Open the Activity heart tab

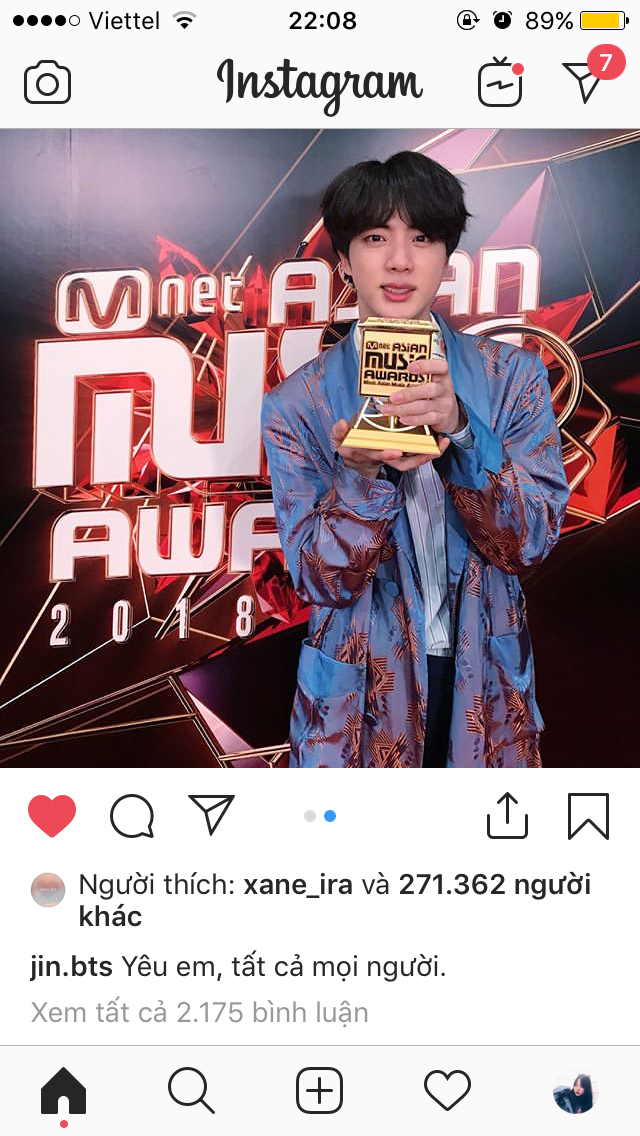[447, 1090]
